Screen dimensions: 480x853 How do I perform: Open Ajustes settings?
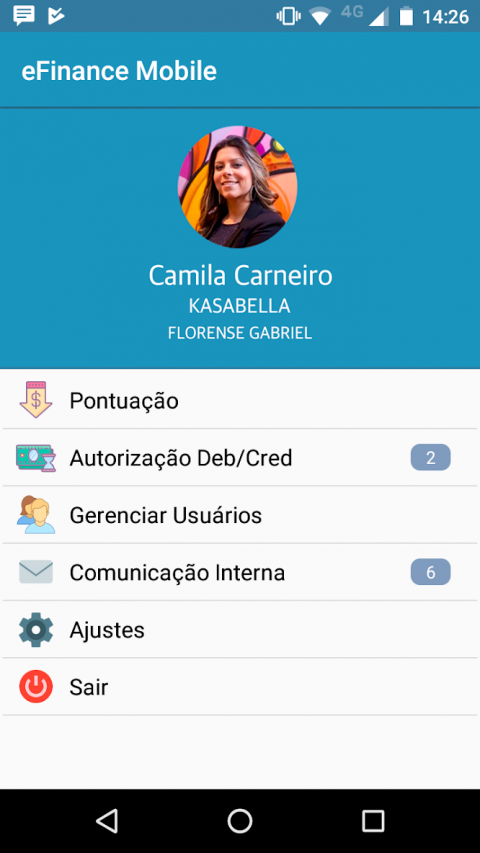tap(240, 629)
